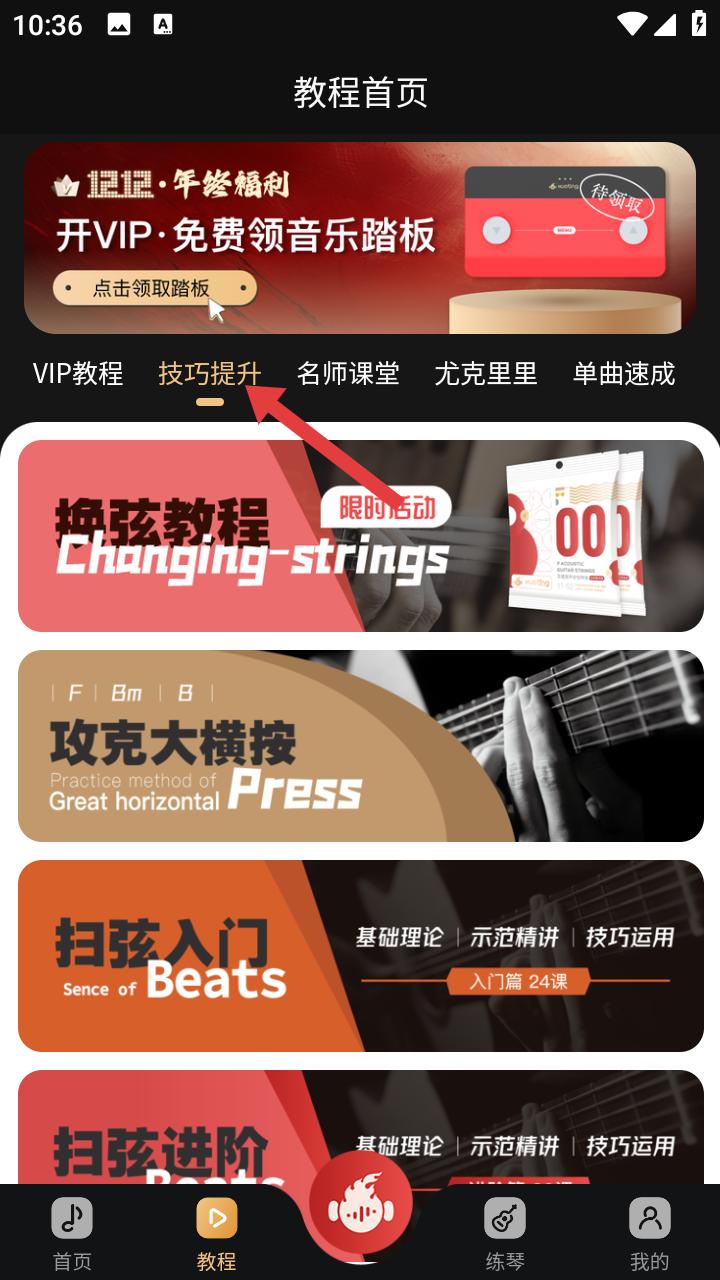Open the 我的 profile tab

click(x=649, y=1234)
